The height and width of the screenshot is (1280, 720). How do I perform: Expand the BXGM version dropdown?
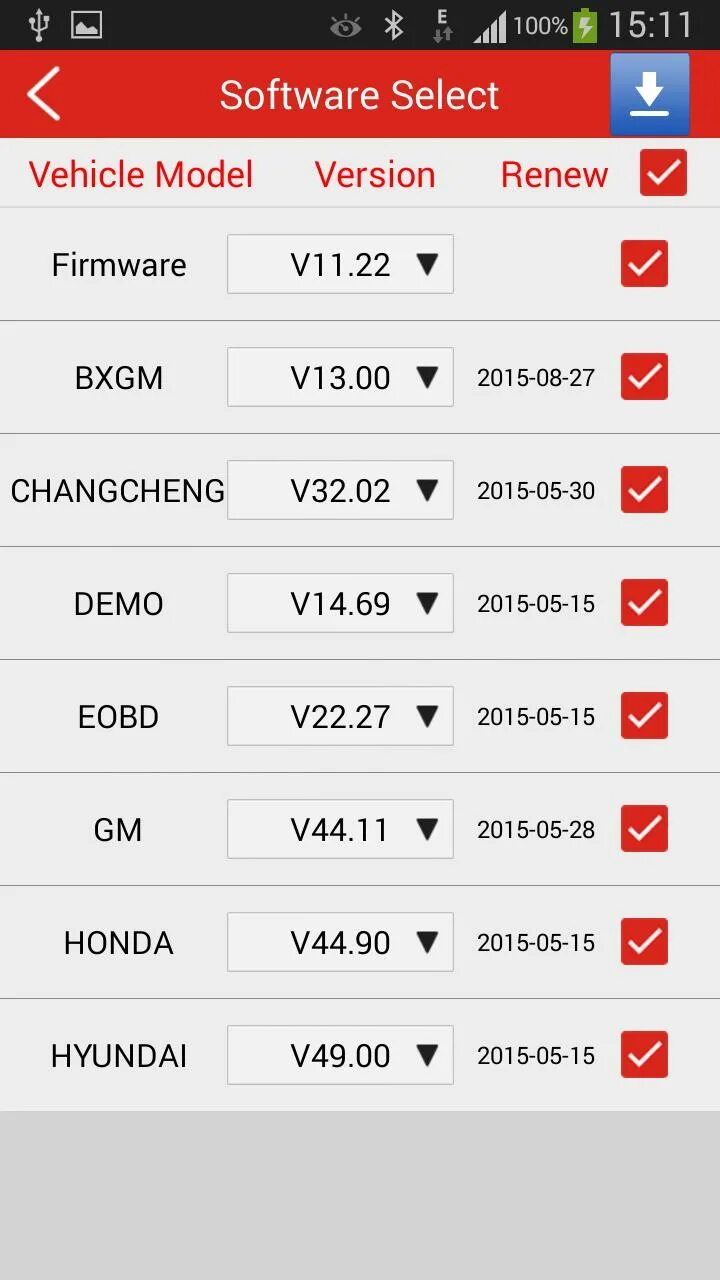[x=340, y=377]
